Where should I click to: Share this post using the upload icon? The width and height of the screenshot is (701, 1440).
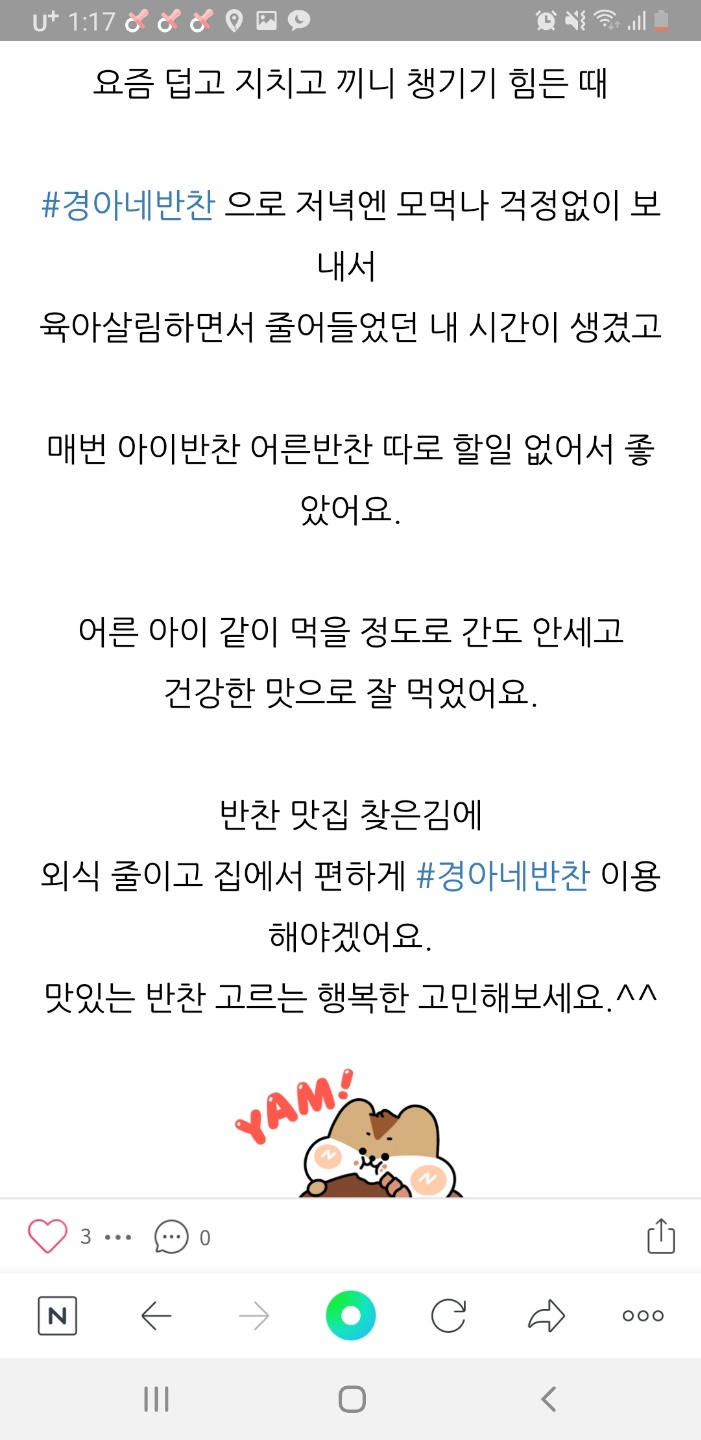(661, 1236)
